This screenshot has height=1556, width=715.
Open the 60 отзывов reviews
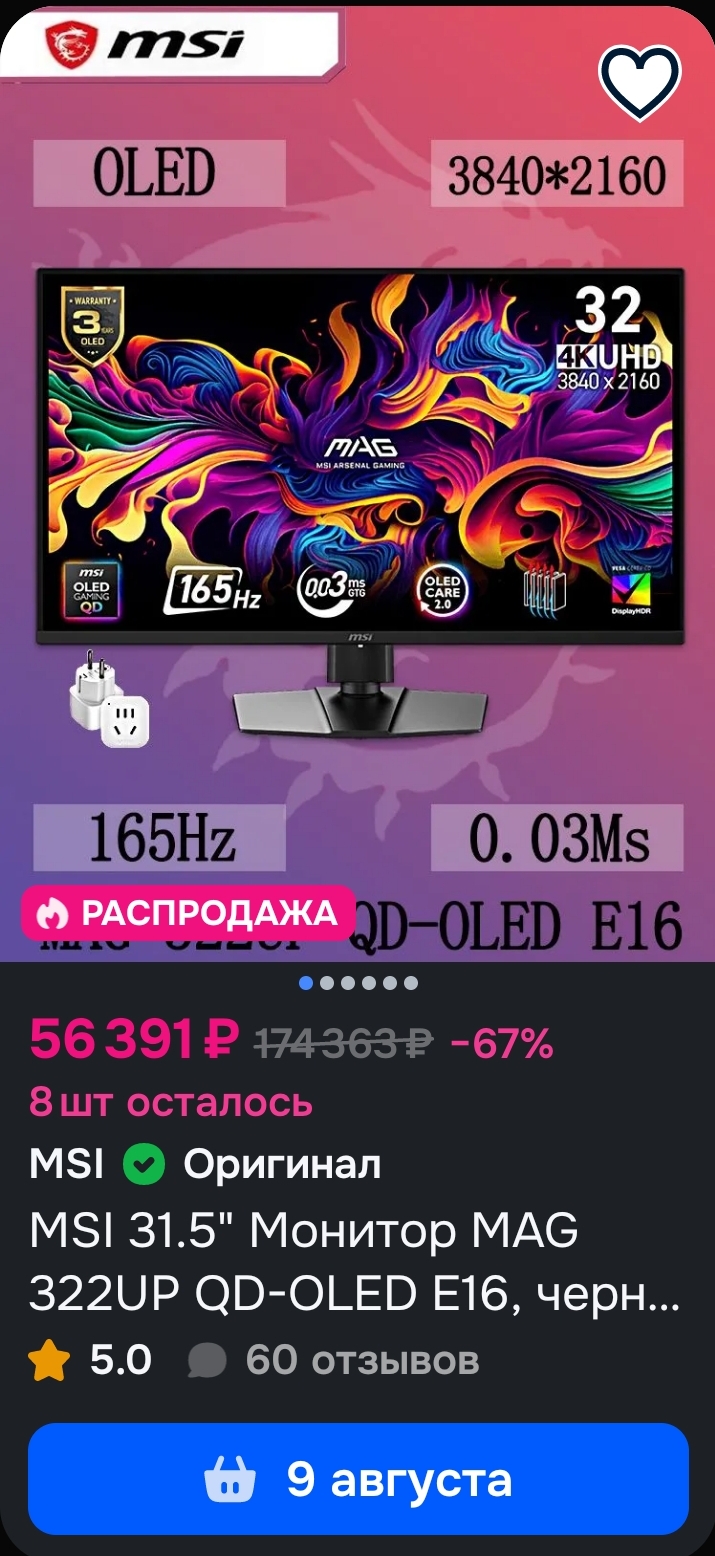(x=333, y=1360)
